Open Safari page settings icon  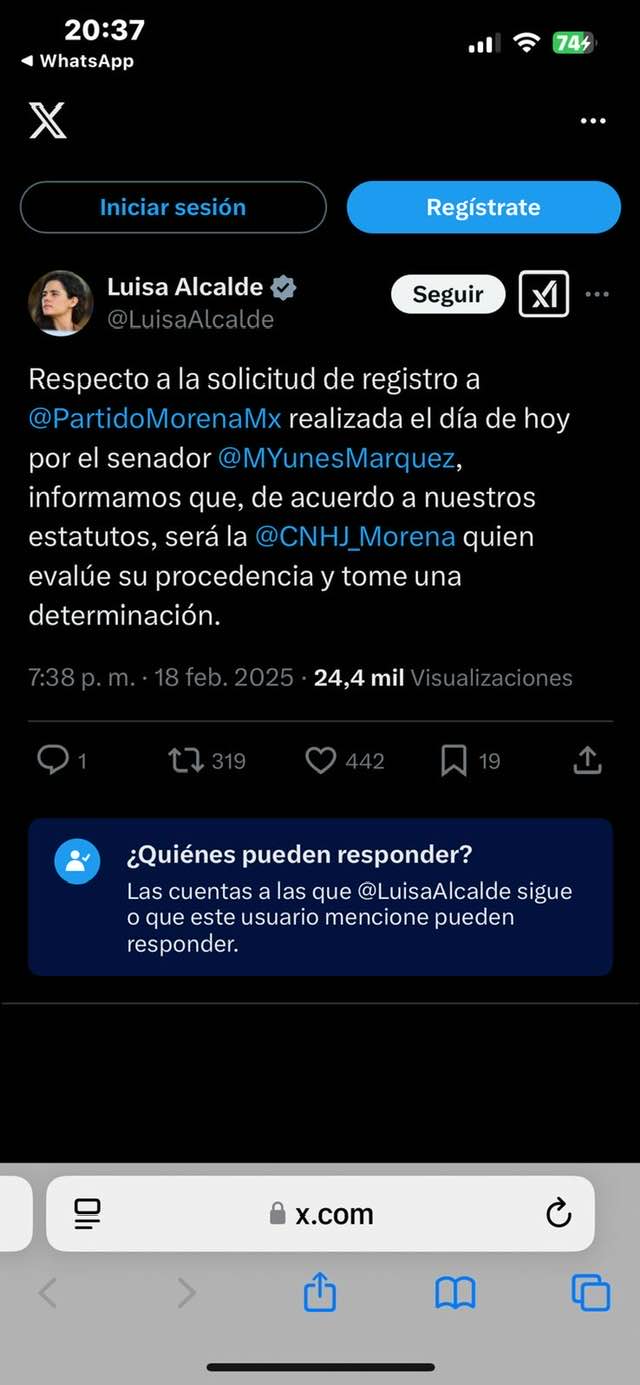click(88, 1214)
